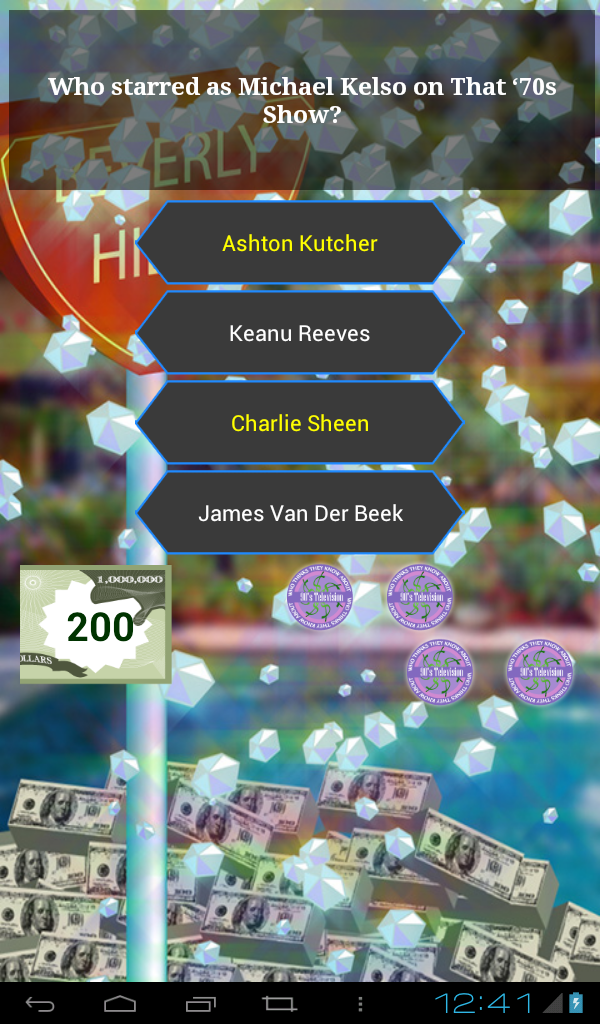The height and width of the screenshot is (1024, 600).
Task: Pick the Charlie Sheen answer option
Action: coord(300,423)
